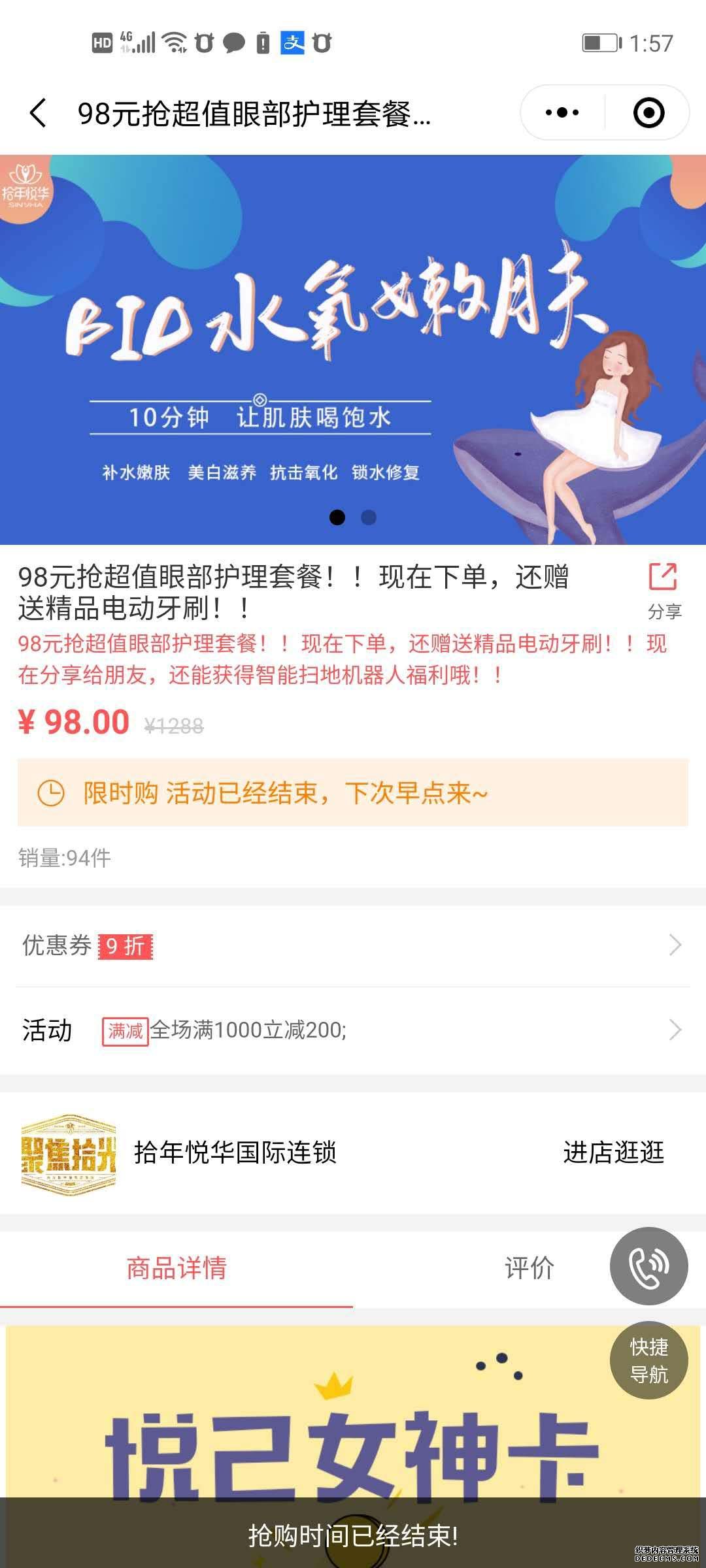The width and height of the screenshot is (706, 1568).
Task: Enter the shop via 进店逛逛
Action: pos(613,1152)
